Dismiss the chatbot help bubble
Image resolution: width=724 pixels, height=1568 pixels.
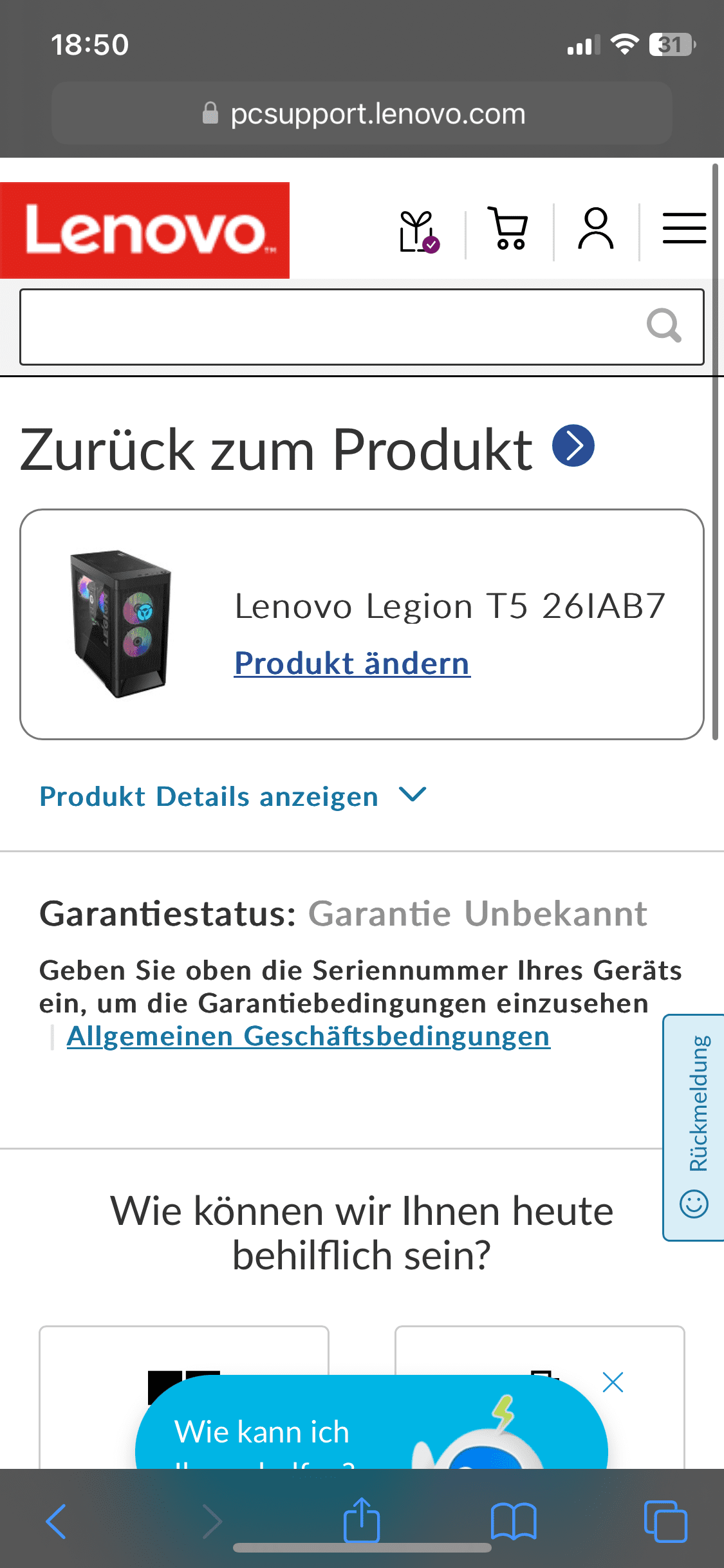tap(613, 1382)
